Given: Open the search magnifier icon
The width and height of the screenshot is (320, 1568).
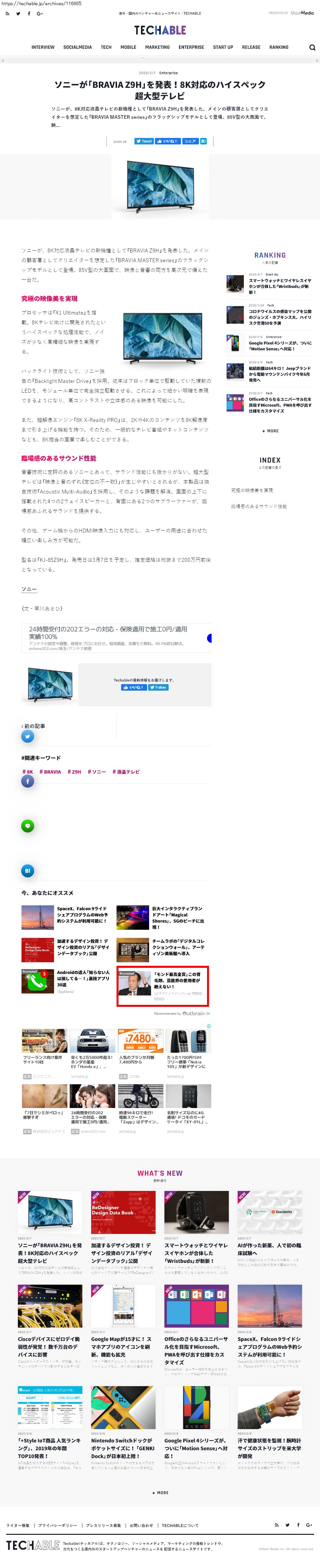Looking at the screenshot, I should pyautogui.click(x=312, y=47).
